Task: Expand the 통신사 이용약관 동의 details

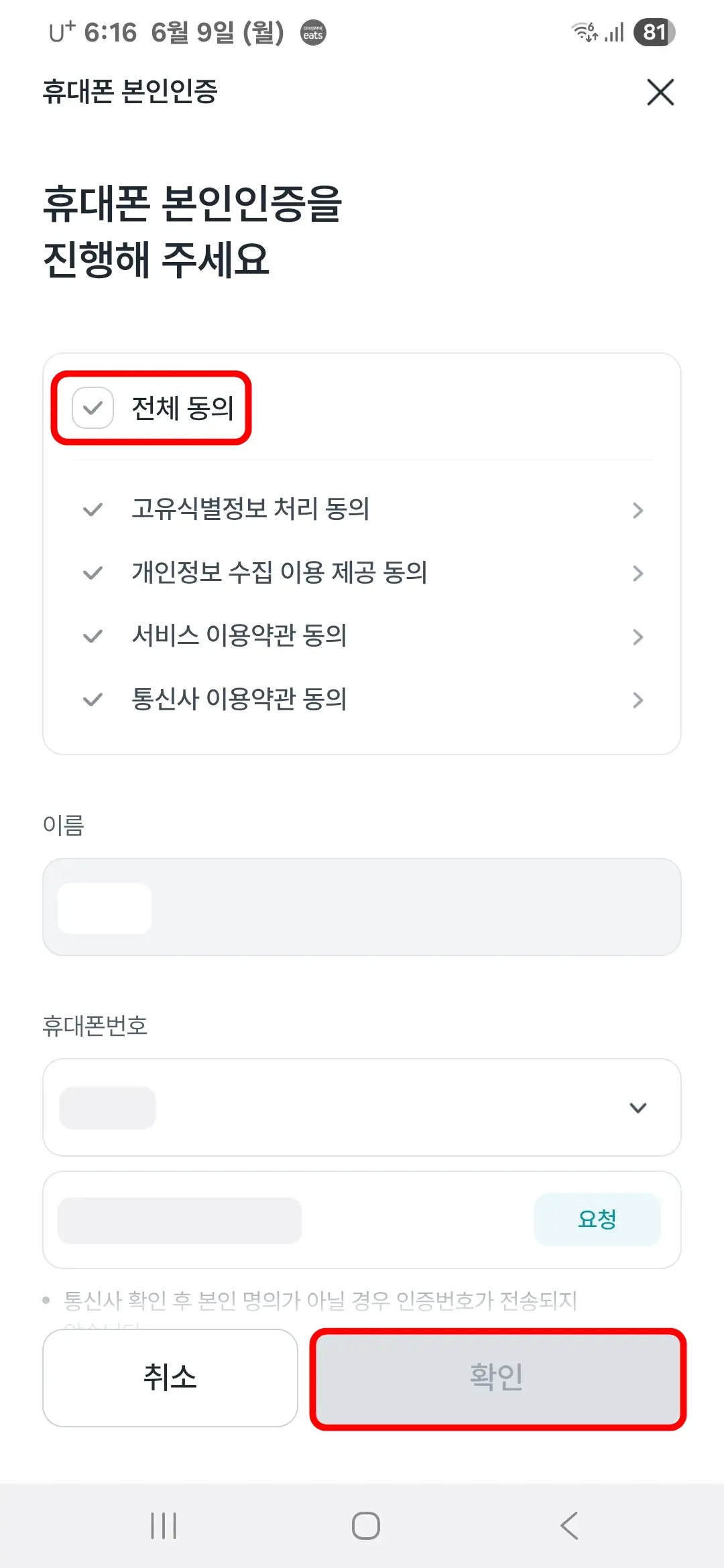Action: (x=638, y=700)
